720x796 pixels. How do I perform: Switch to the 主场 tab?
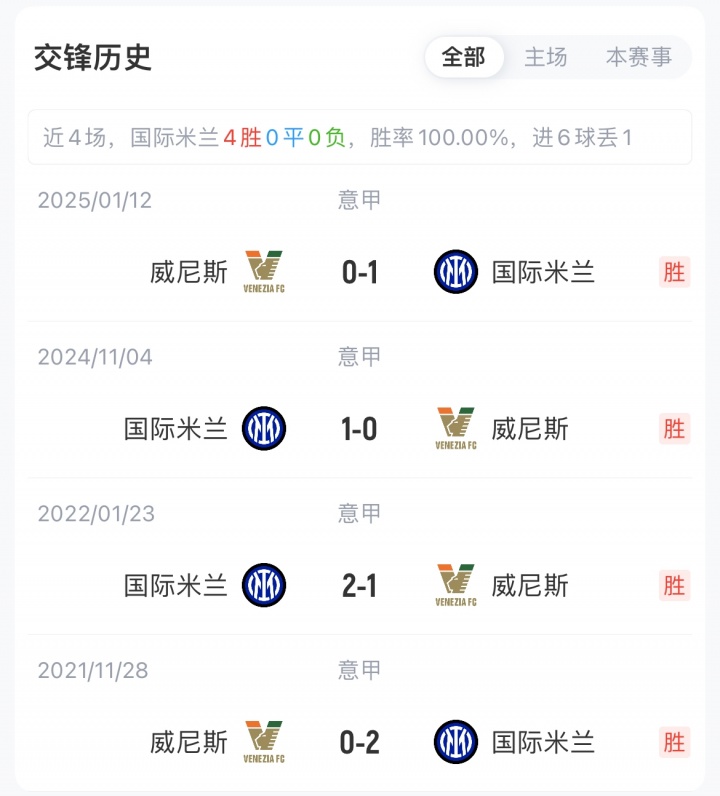pyautogui.click(x=546, y=57)
